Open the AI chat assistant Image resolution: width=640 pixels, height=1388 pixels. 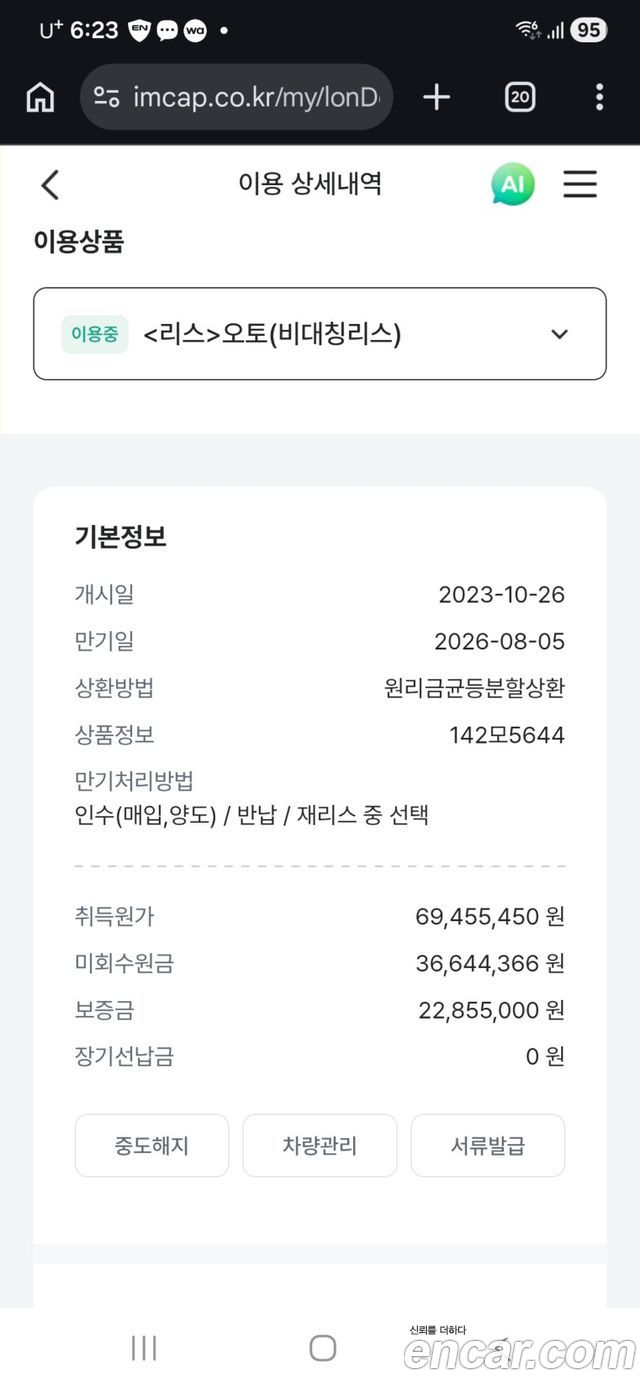(513, 184)
